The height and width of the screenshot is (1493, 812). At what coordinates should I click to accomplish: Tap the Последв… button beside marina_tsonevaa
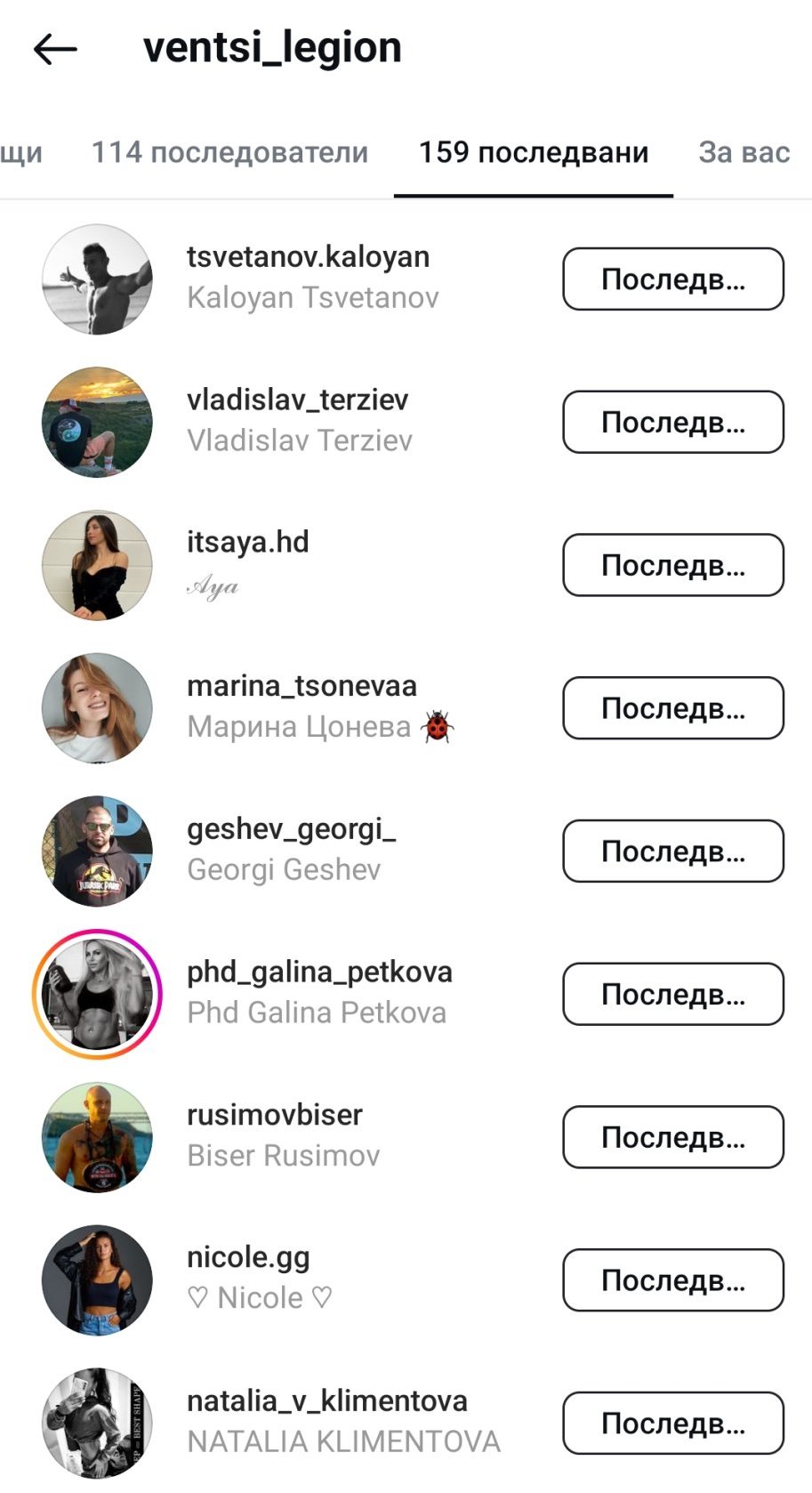click(x=672, y=708)
